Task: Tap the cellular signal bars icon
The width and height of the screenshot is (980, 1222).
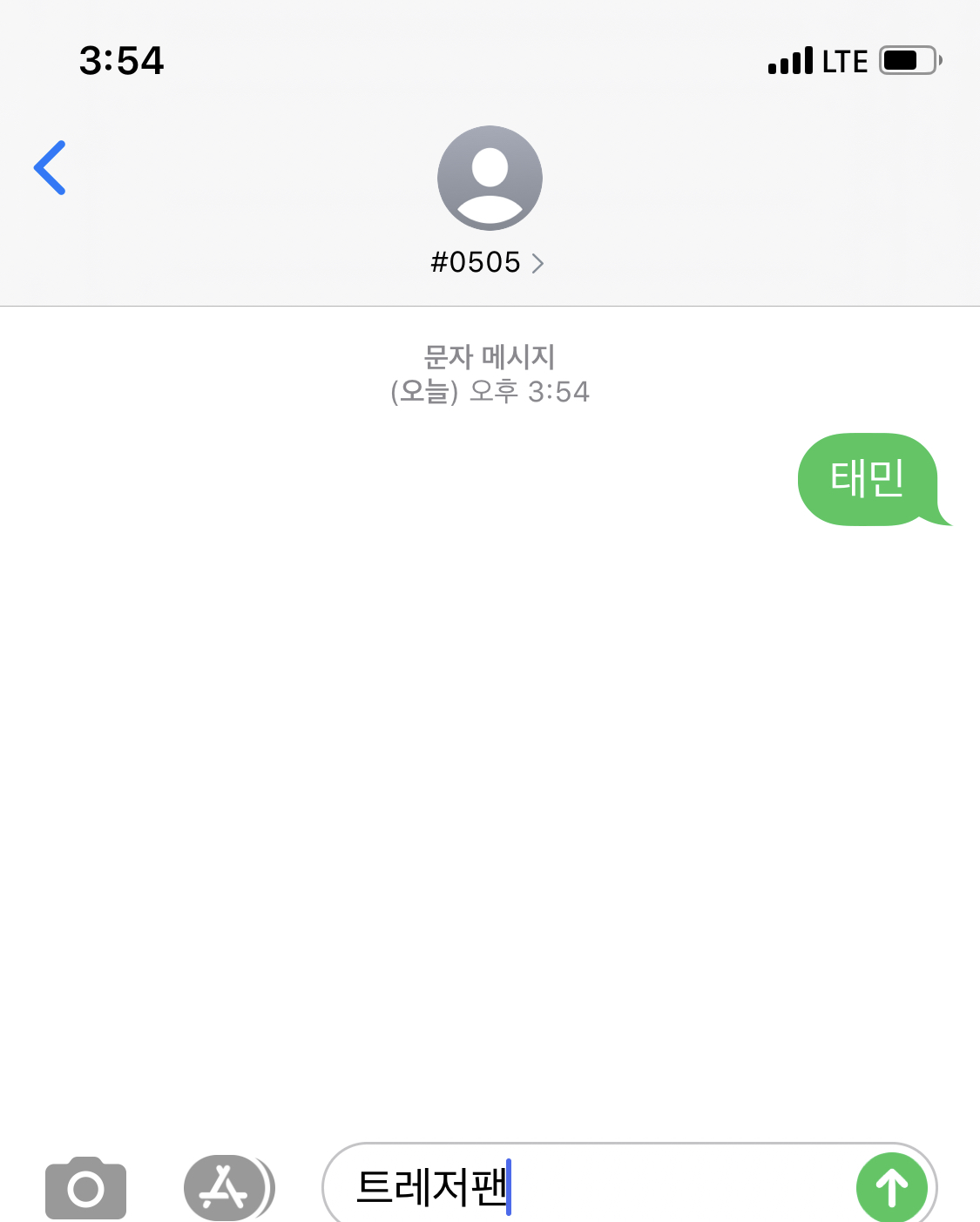Action: [x=788, y=60]
